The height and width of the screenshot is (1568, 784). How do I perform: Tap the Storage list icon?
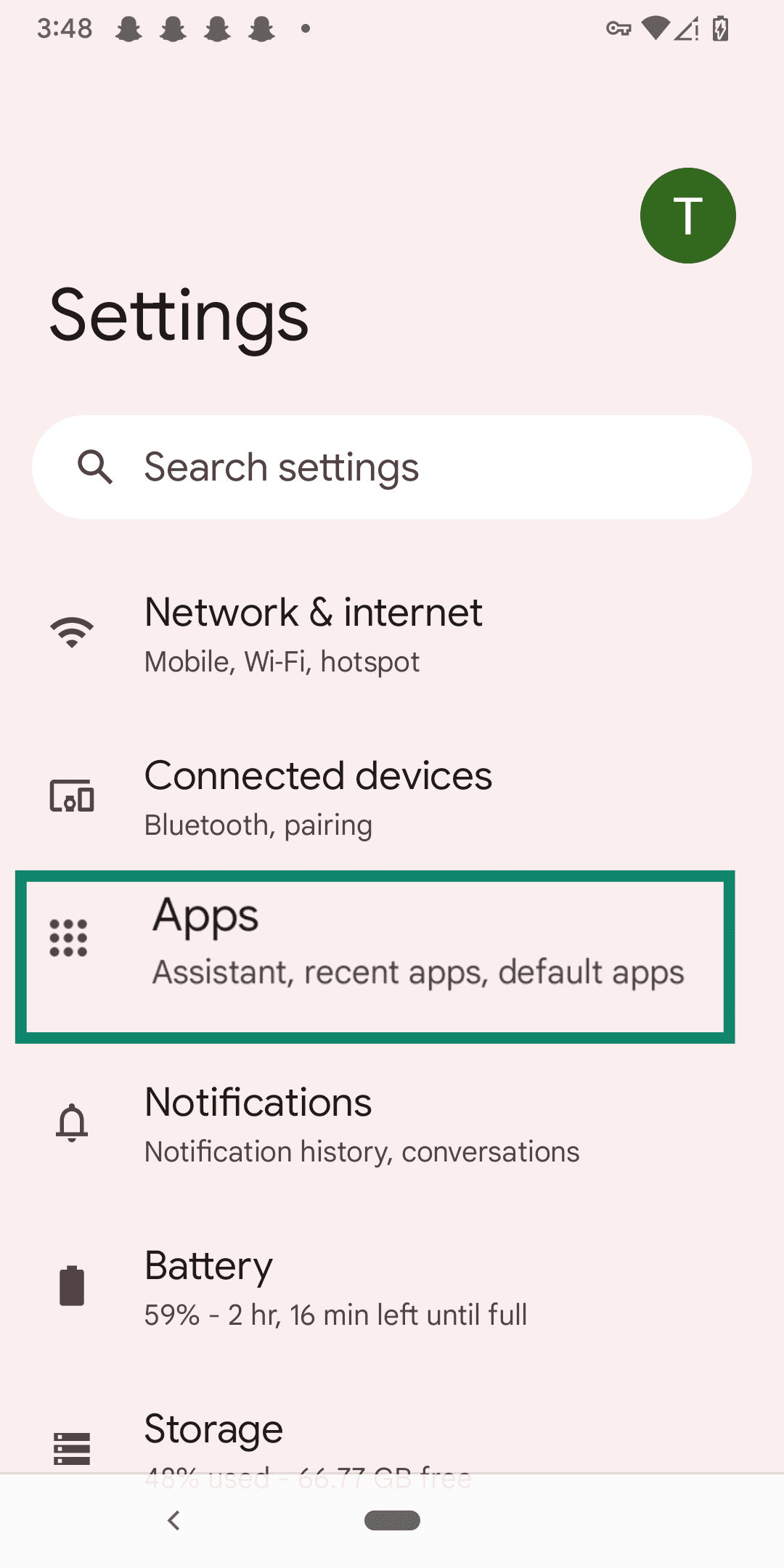coord(71,1448)
